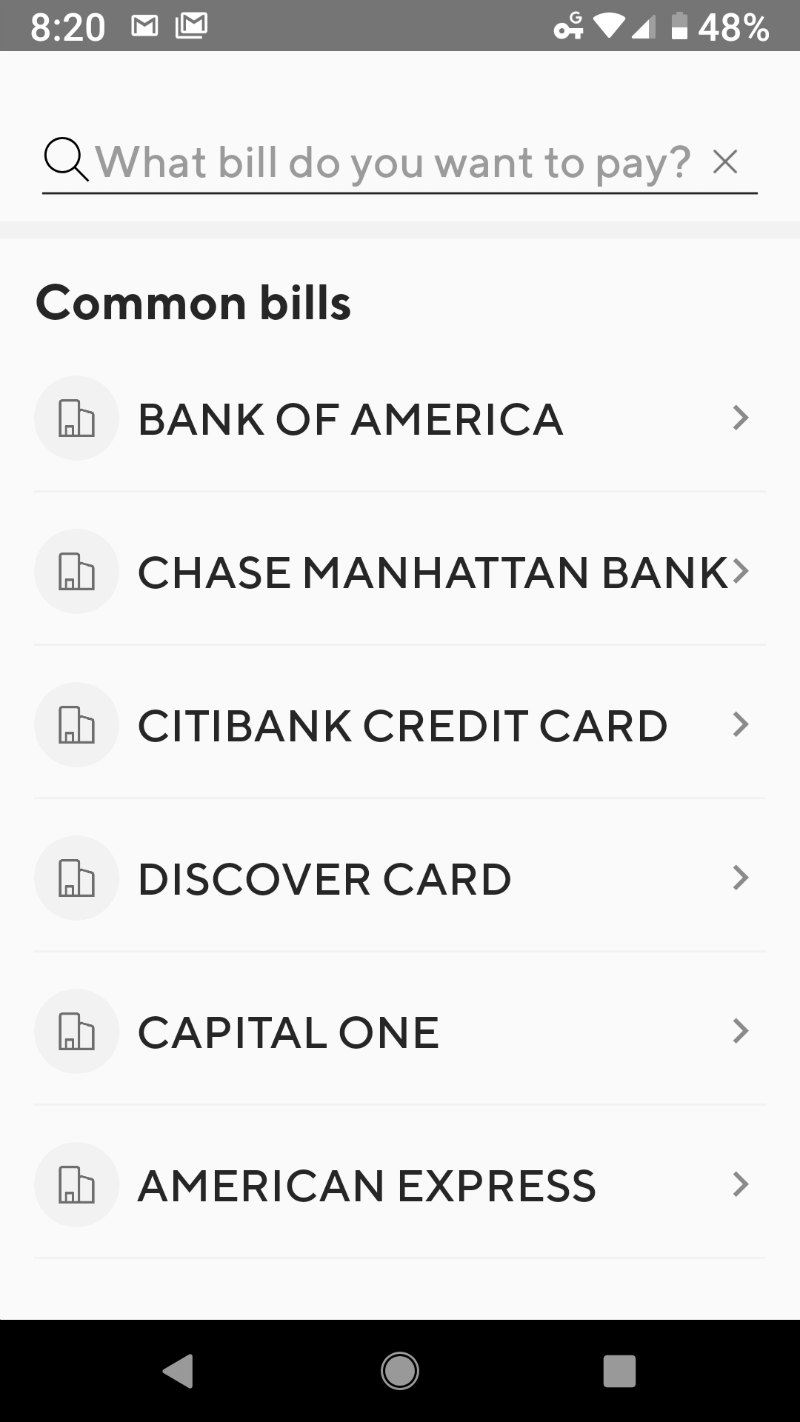Pick AMERICAN EXPRESS bill

pos(400,1184)
